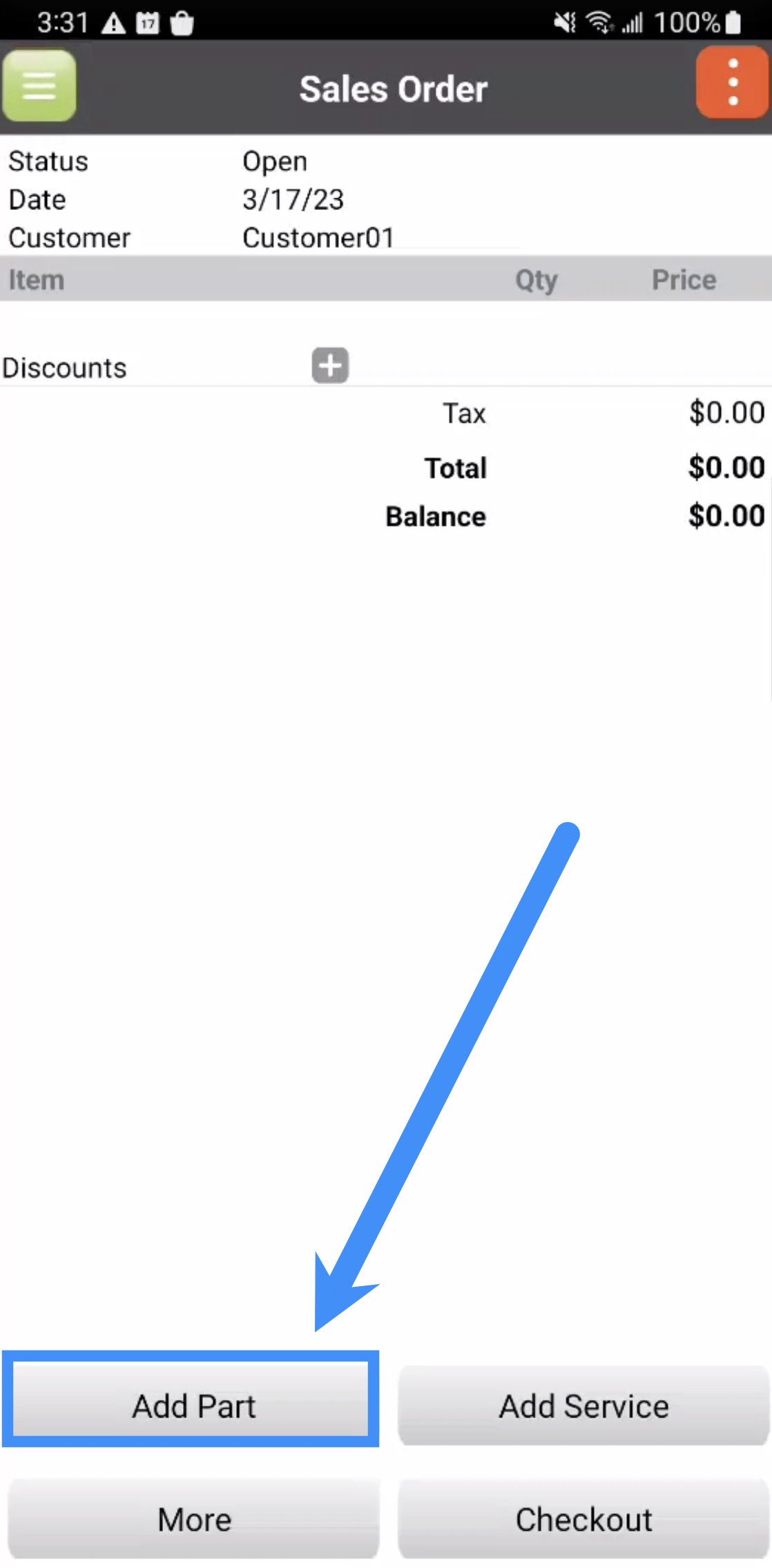
Task: Open the orange overflow menu
Action: coord(732,83)
